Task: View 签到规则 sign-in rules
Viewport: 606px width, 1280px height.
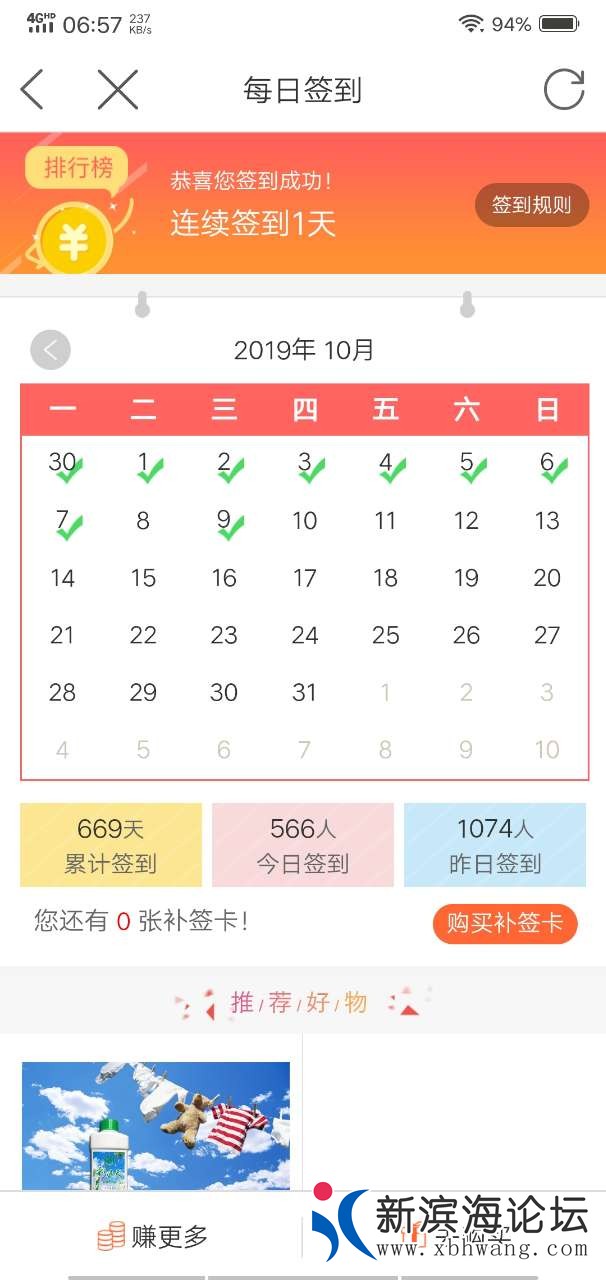Action: [x=531, y=205]
